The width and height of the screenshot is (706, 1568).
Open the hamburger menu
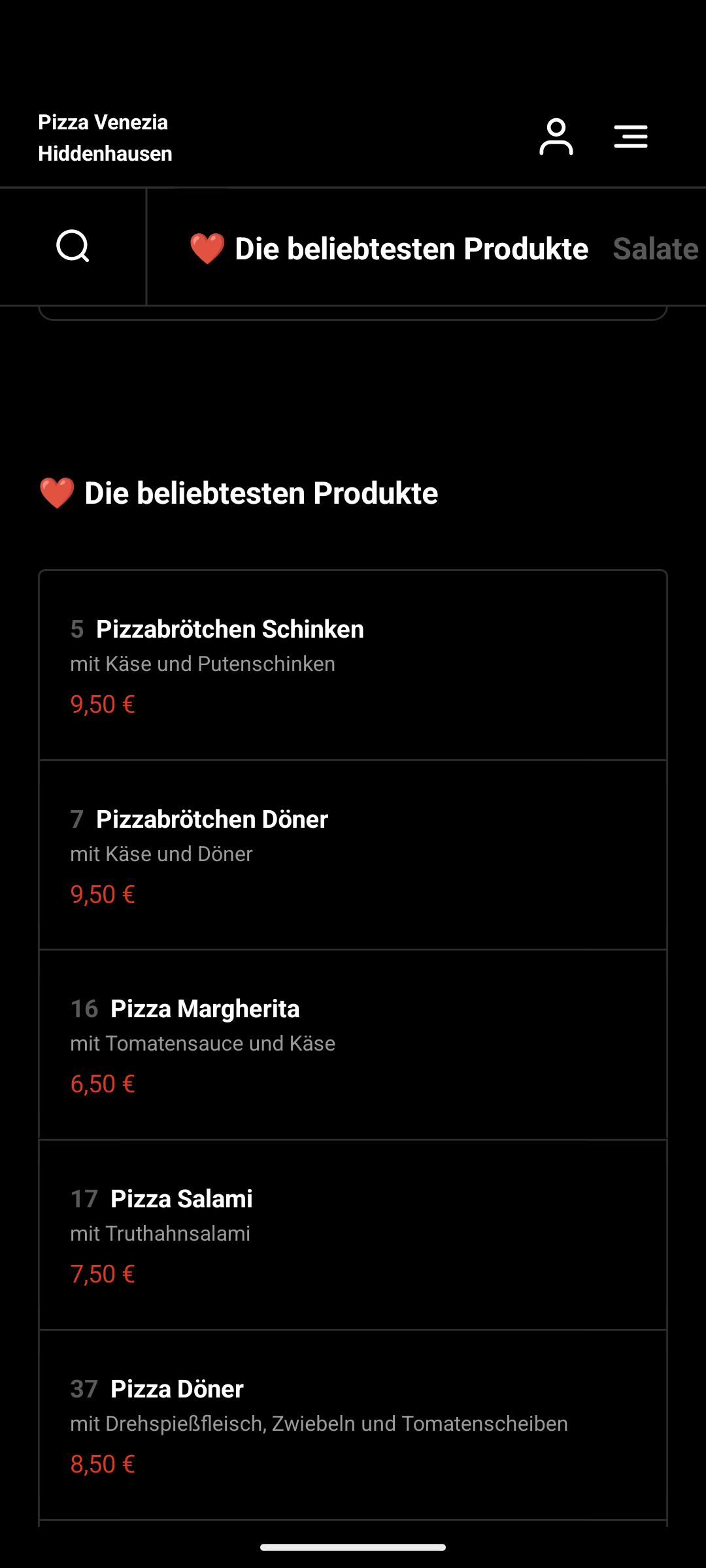(x=631, y=137)
